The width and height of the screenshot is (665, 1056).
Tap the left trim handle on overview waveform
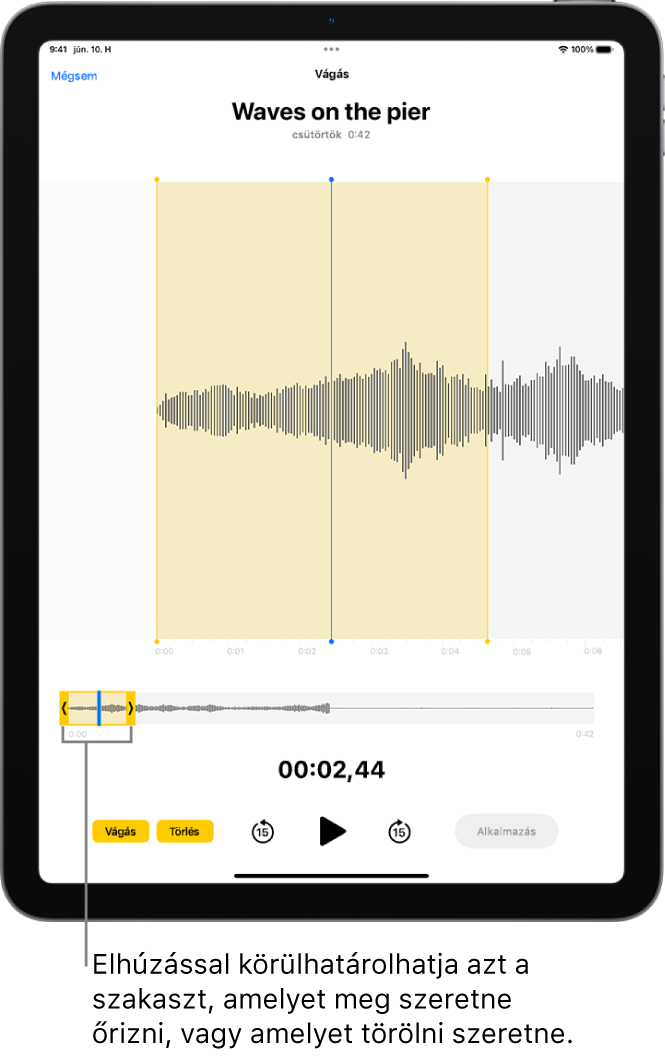pyautogui.click(x=65, y=708)
